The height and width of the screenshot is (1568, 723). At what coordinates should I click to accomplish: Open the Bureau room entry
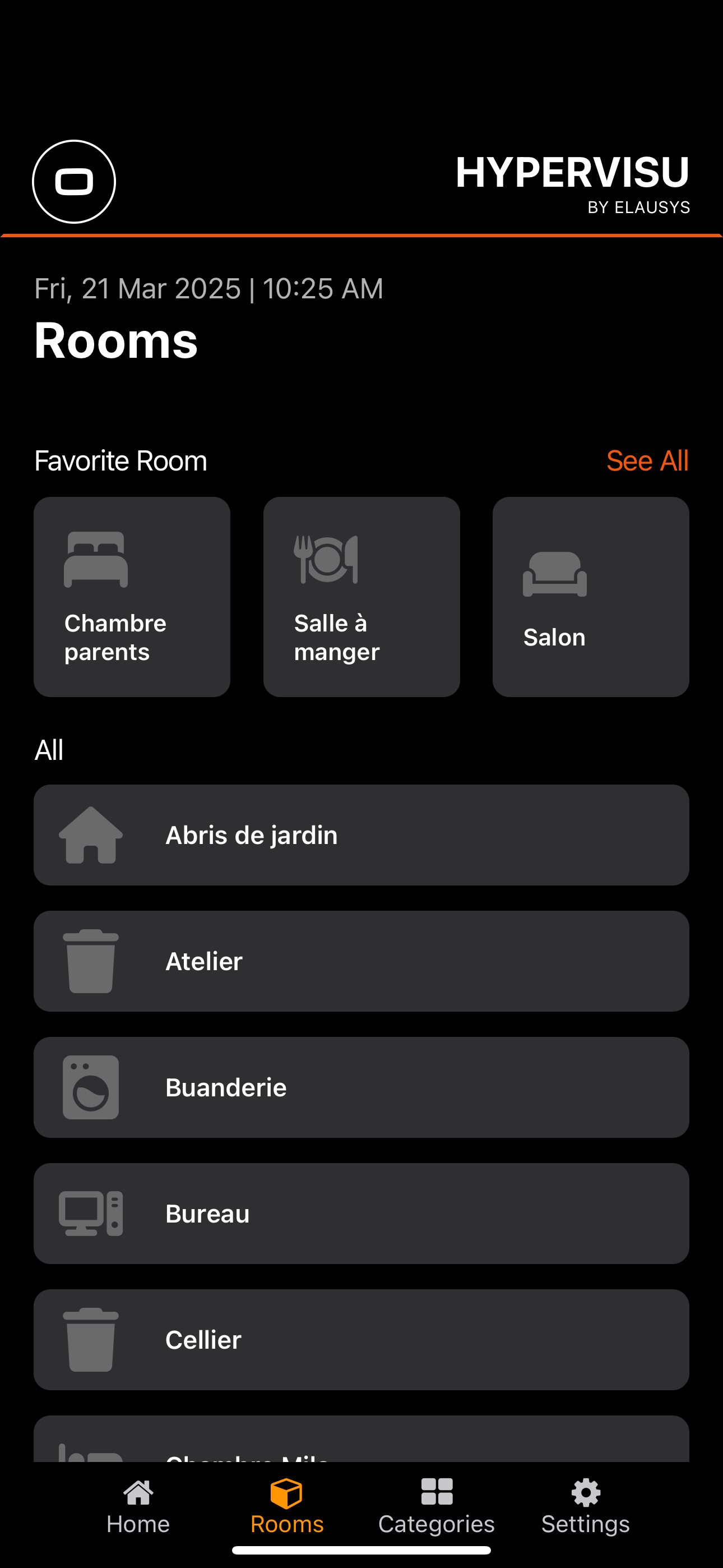click(361, 1212)
